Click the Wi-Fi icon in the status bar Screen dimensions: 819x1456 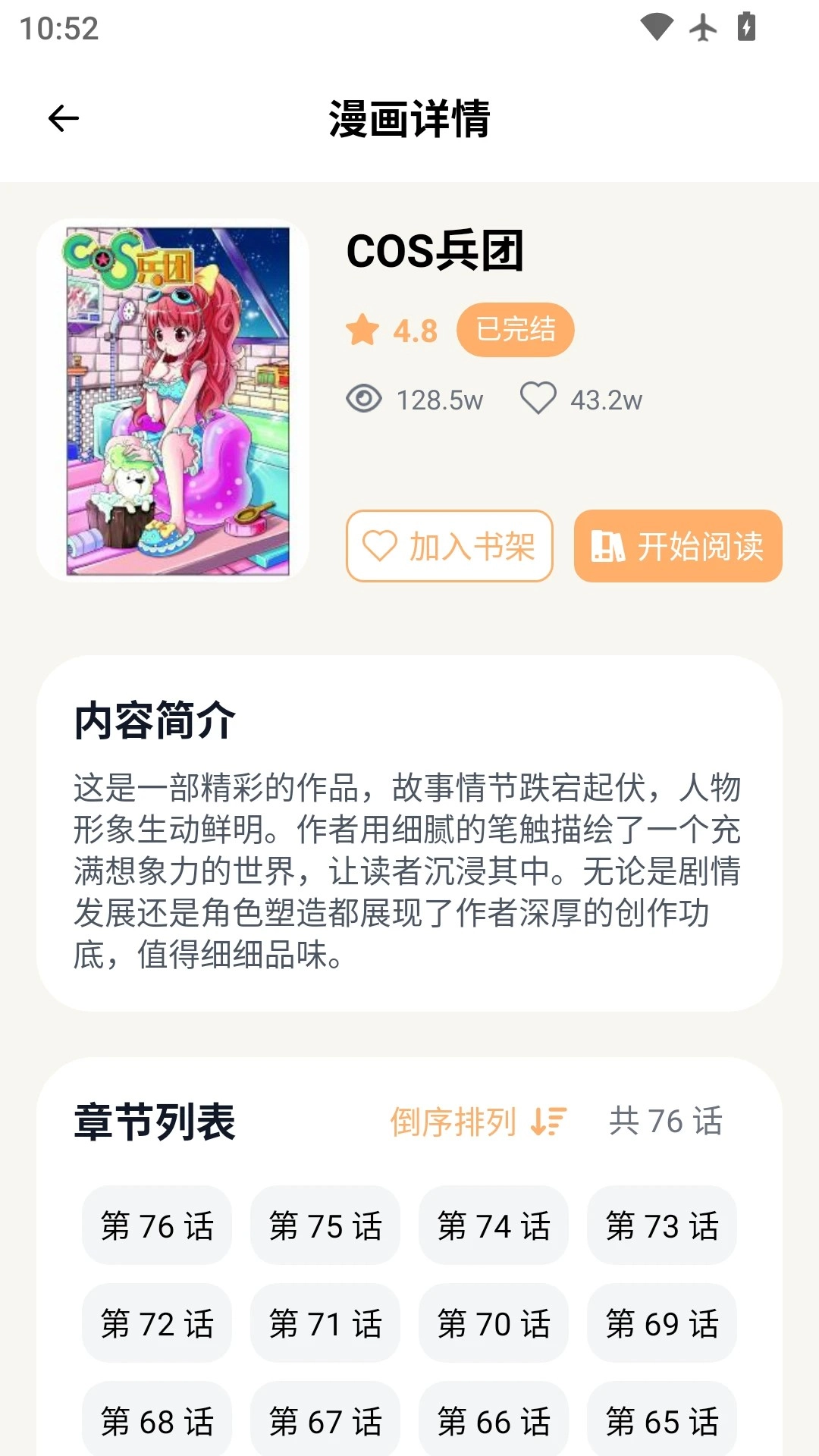click(x=654, y=28)
